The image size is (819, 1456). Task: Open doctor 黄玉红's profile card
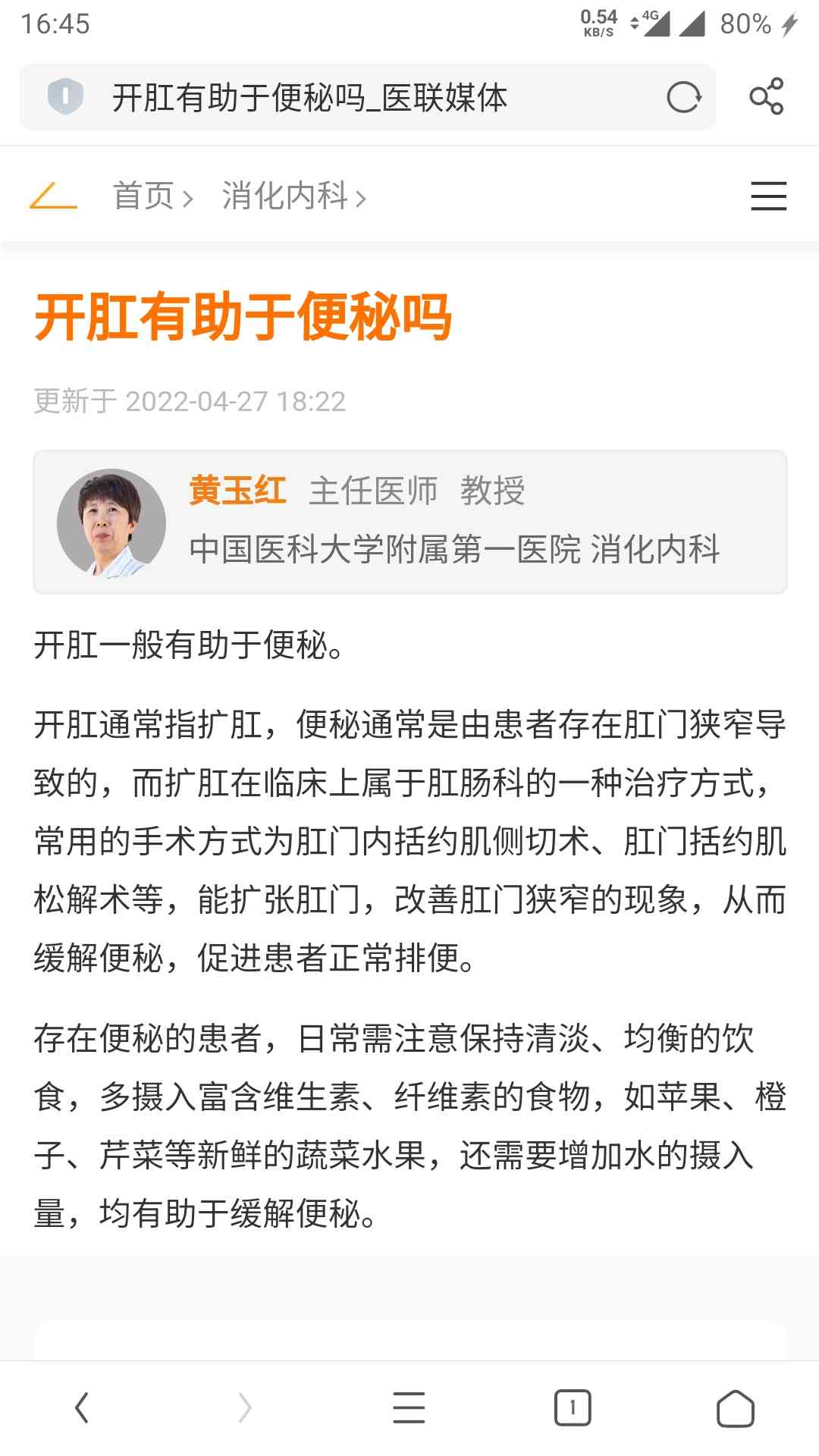click(x=409, y=522)
